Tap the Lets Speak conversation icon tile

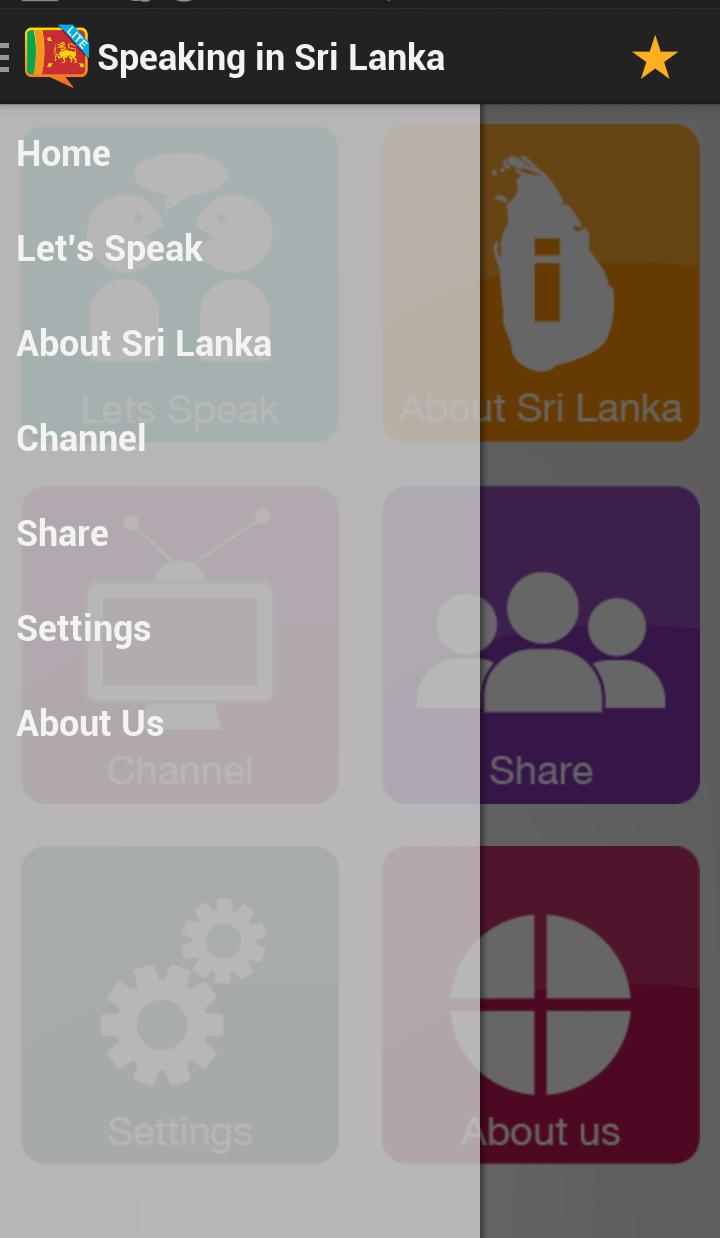point(180,283)
